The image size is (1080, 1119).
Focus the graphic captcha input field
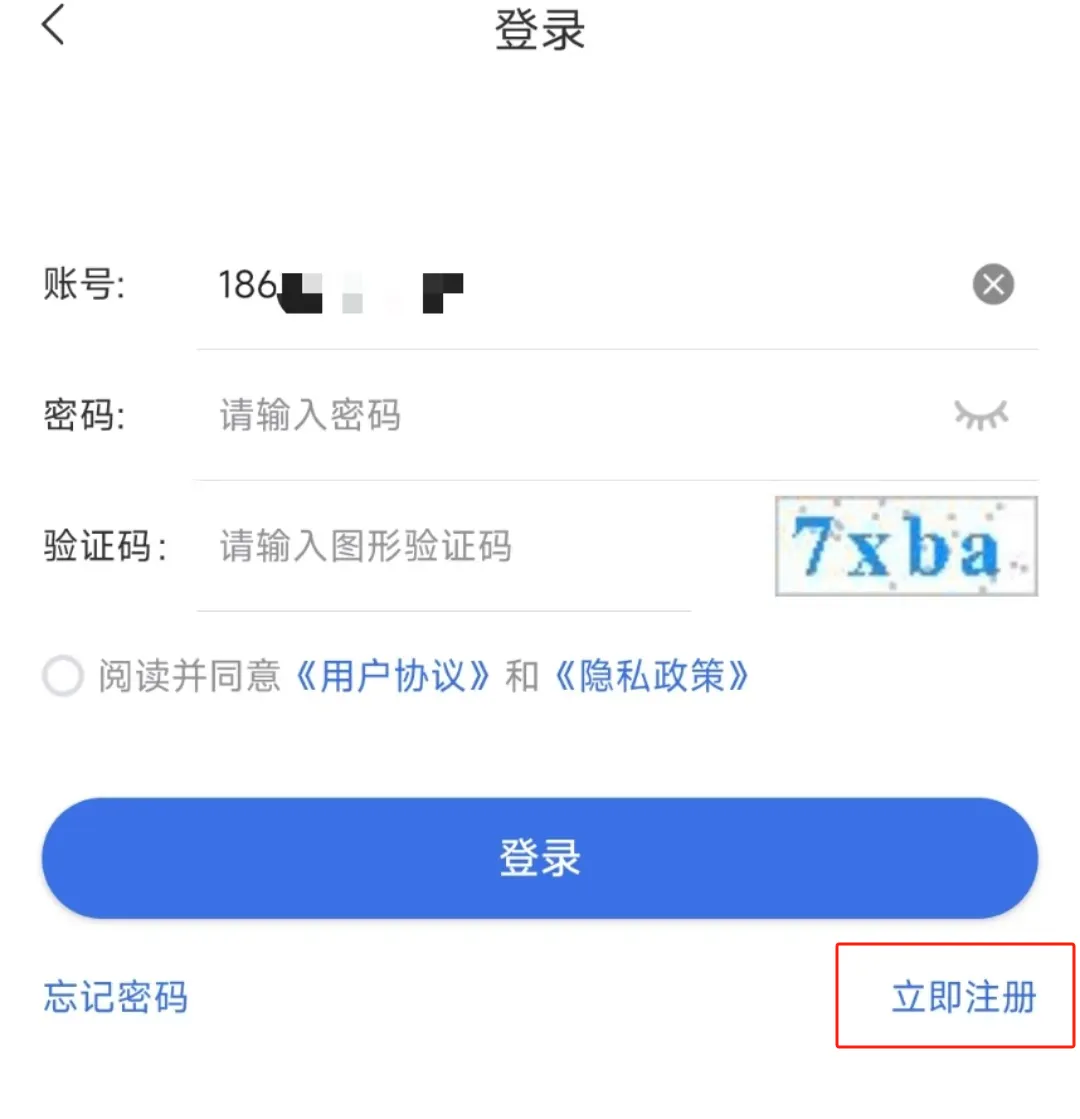point(450,546)
